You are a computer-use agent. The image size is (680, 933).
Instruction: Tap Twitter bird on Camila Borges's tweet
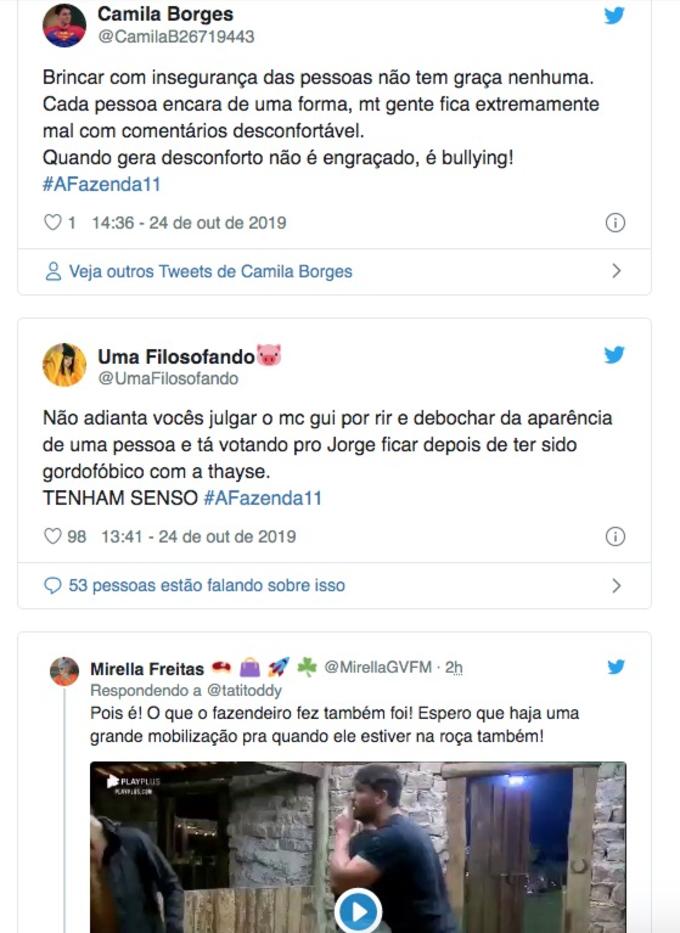(614, 16)
